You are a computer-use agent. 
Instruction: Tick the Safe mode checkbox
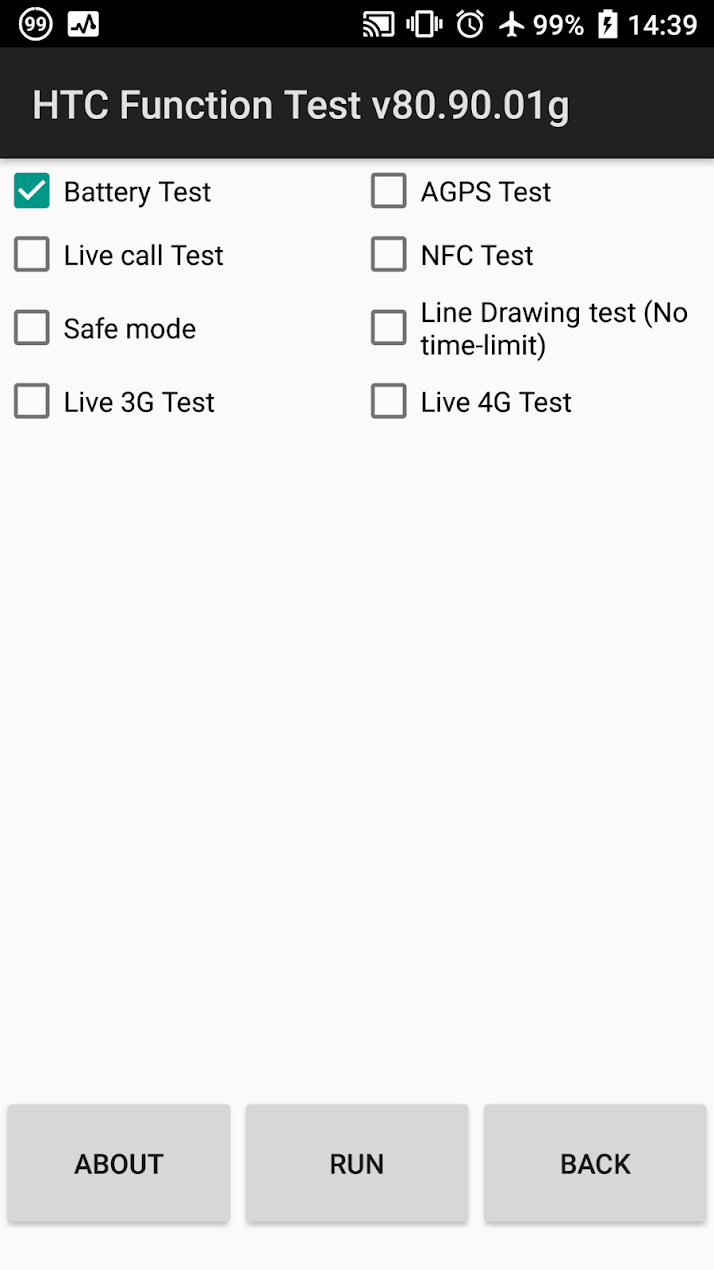coord(32,328)
